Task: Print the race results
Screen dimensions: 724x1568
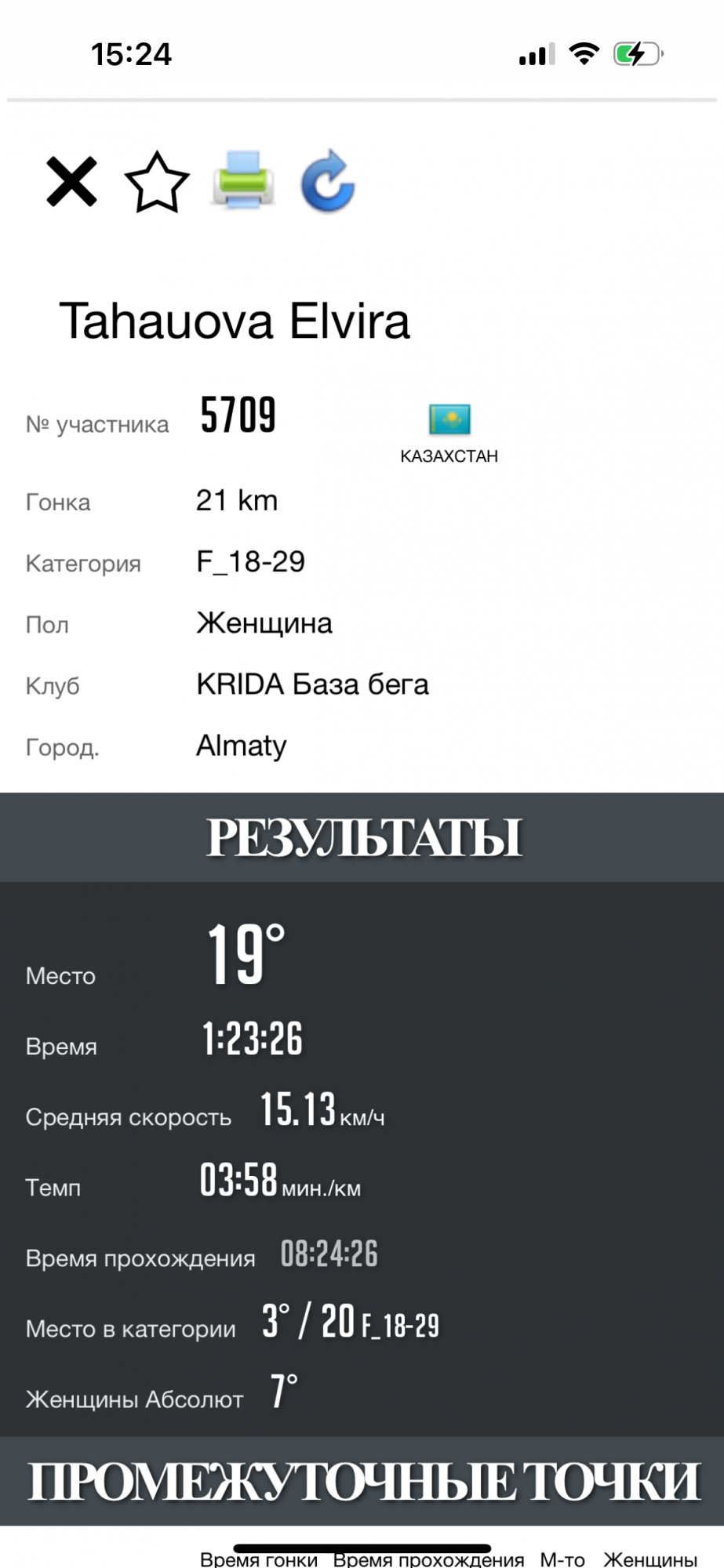Action: click(x=243, y=182)
